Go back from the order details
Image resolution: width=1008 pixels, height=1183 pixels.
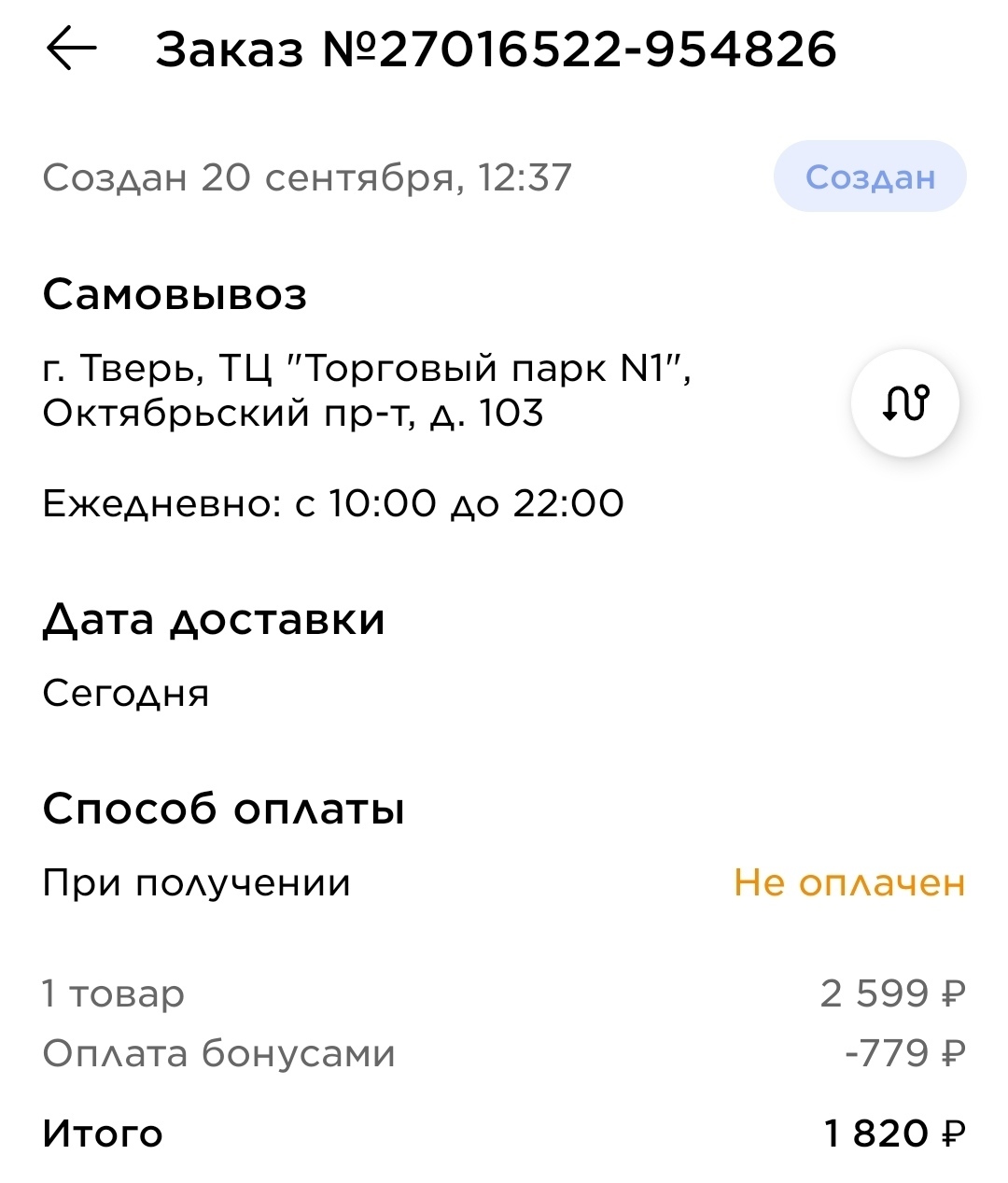[71, 49]
